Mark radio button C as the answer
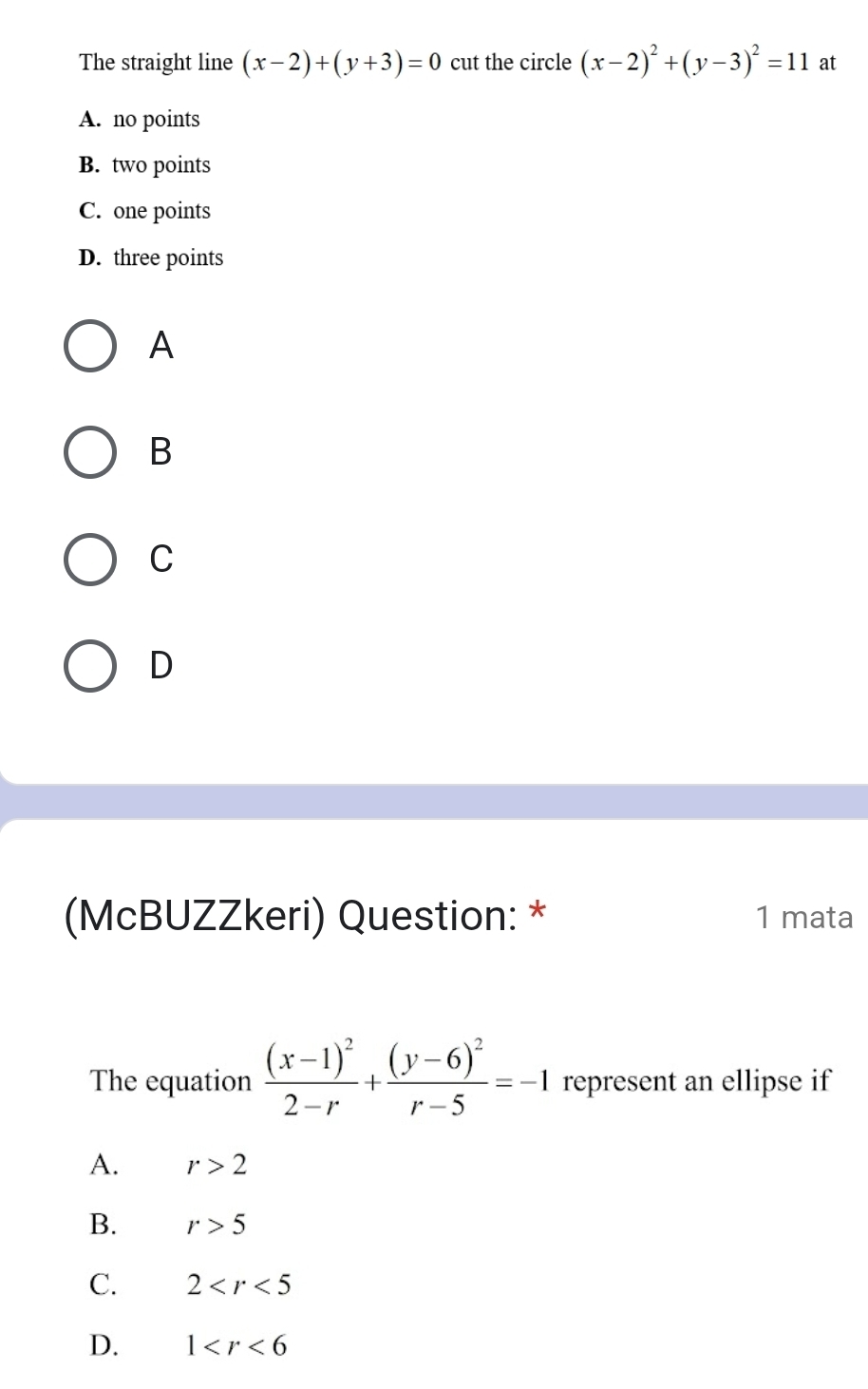The height and width of the screenshot is (1389, 868). pyautogui.click(x=91, y=559)
